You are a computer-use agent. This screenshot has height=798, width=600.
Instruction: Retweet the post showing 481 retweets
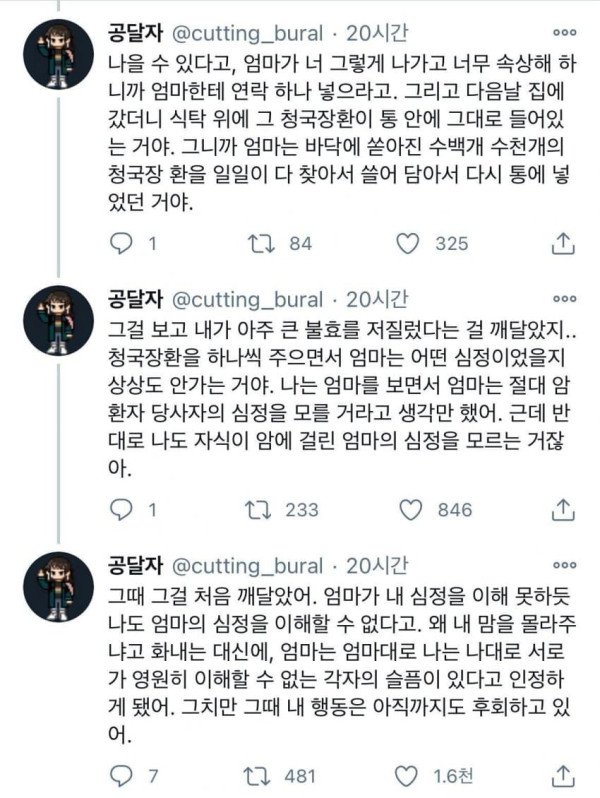pos(262,775)
